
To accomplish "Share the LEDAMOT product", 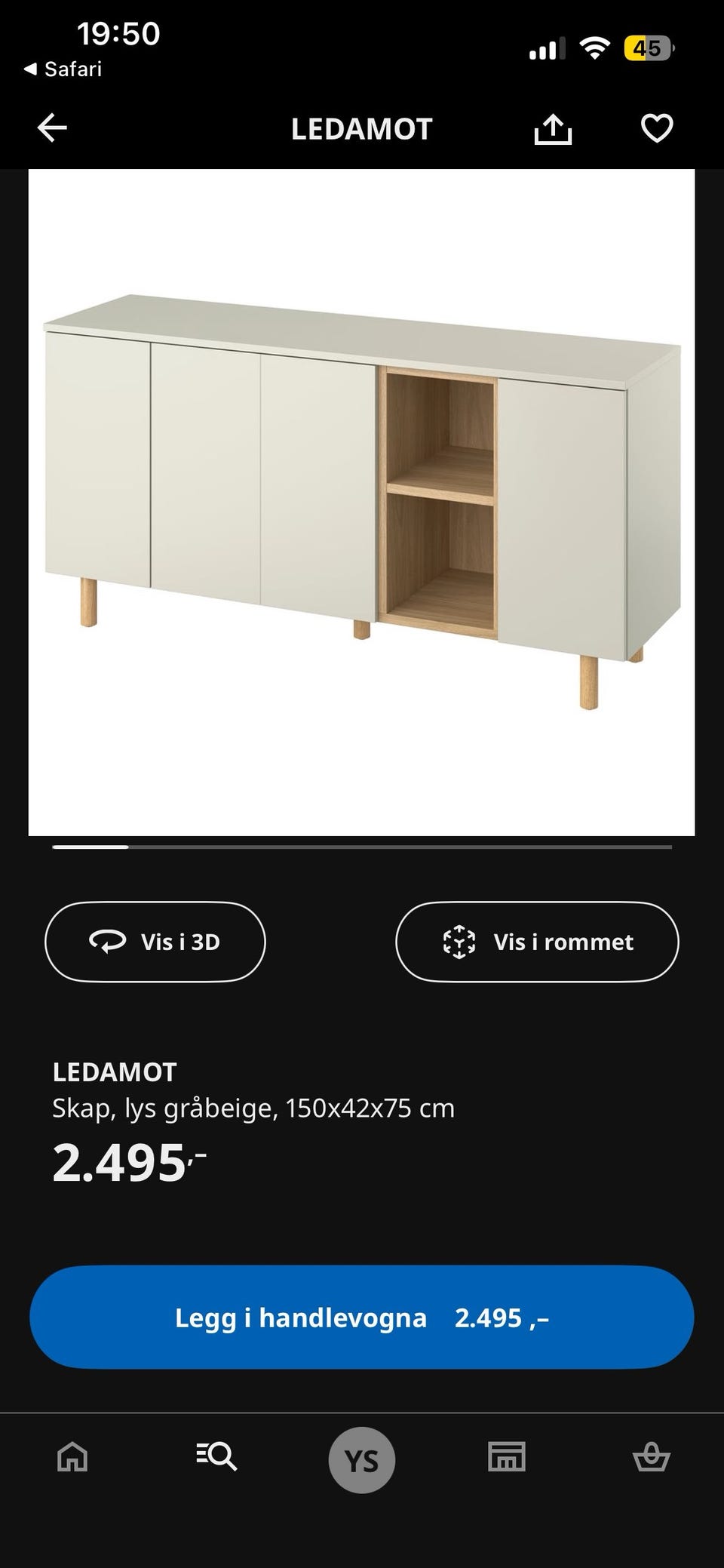I will click(x=553, y=128).
